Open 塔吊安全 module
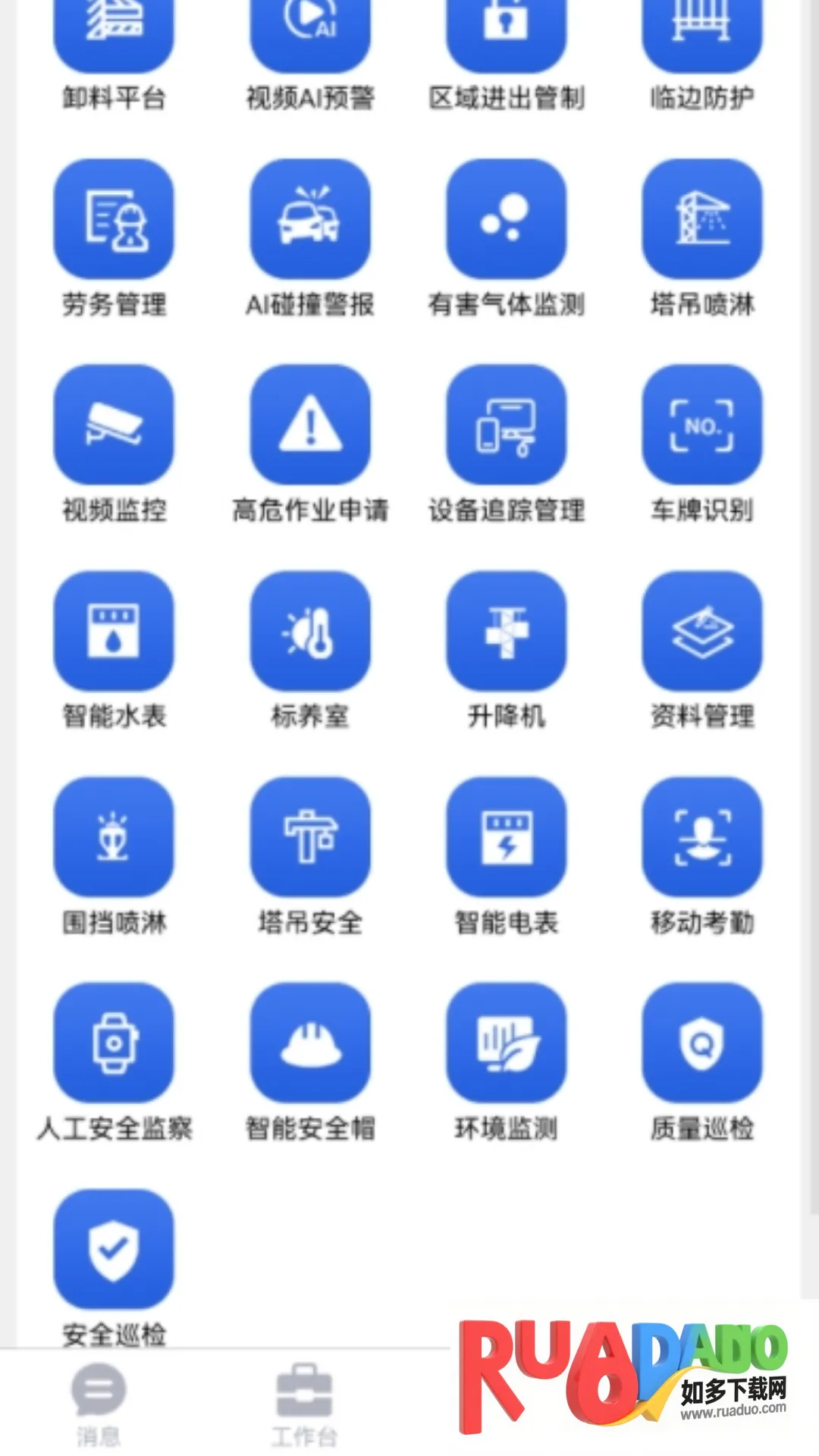The height and width of the screenshot is (1456, 819). pos(310,836)
